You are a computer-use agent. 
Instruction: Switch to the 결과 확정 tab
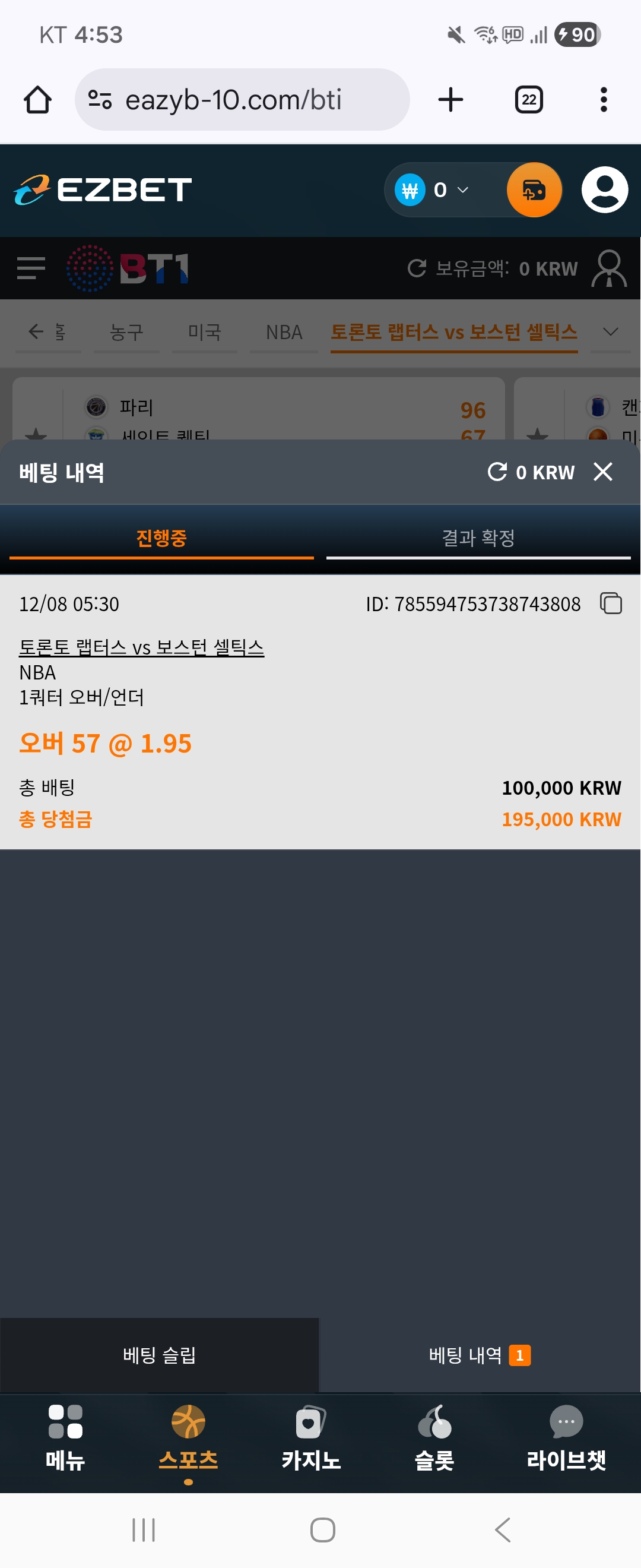coord(478,538)
